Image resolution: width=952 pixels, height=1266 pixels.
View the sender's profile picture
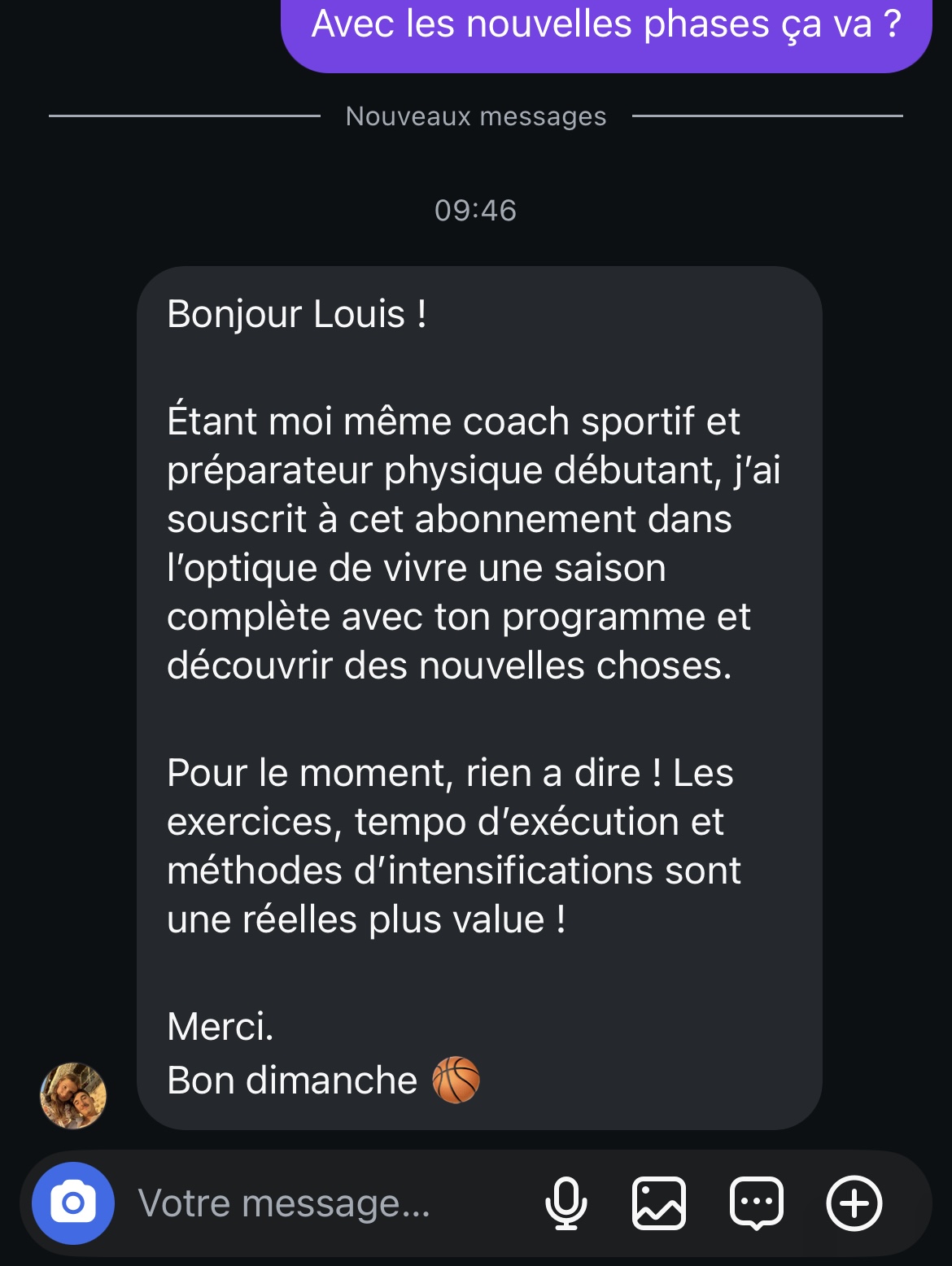pos(73,1095)
